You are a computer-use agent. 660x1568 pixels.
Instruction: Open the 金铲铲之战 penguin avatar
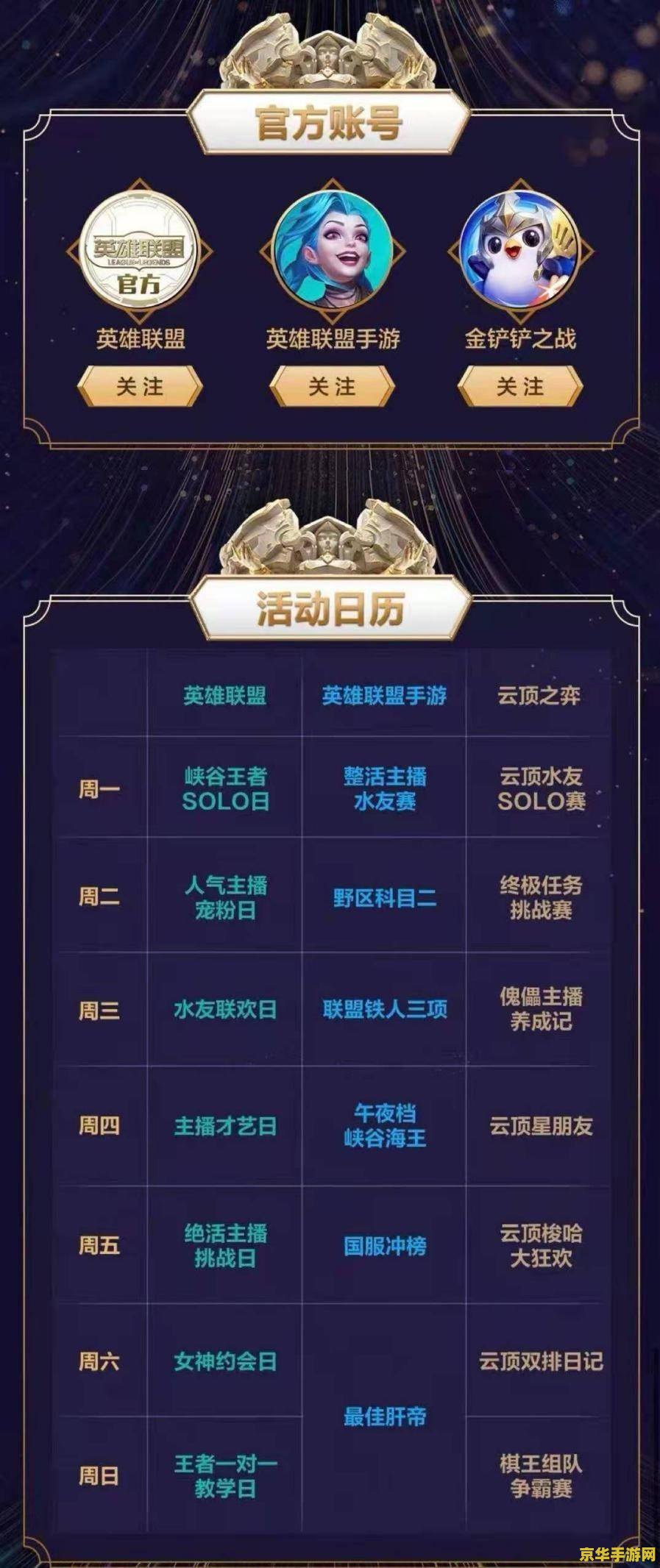(x=520, y=250)
